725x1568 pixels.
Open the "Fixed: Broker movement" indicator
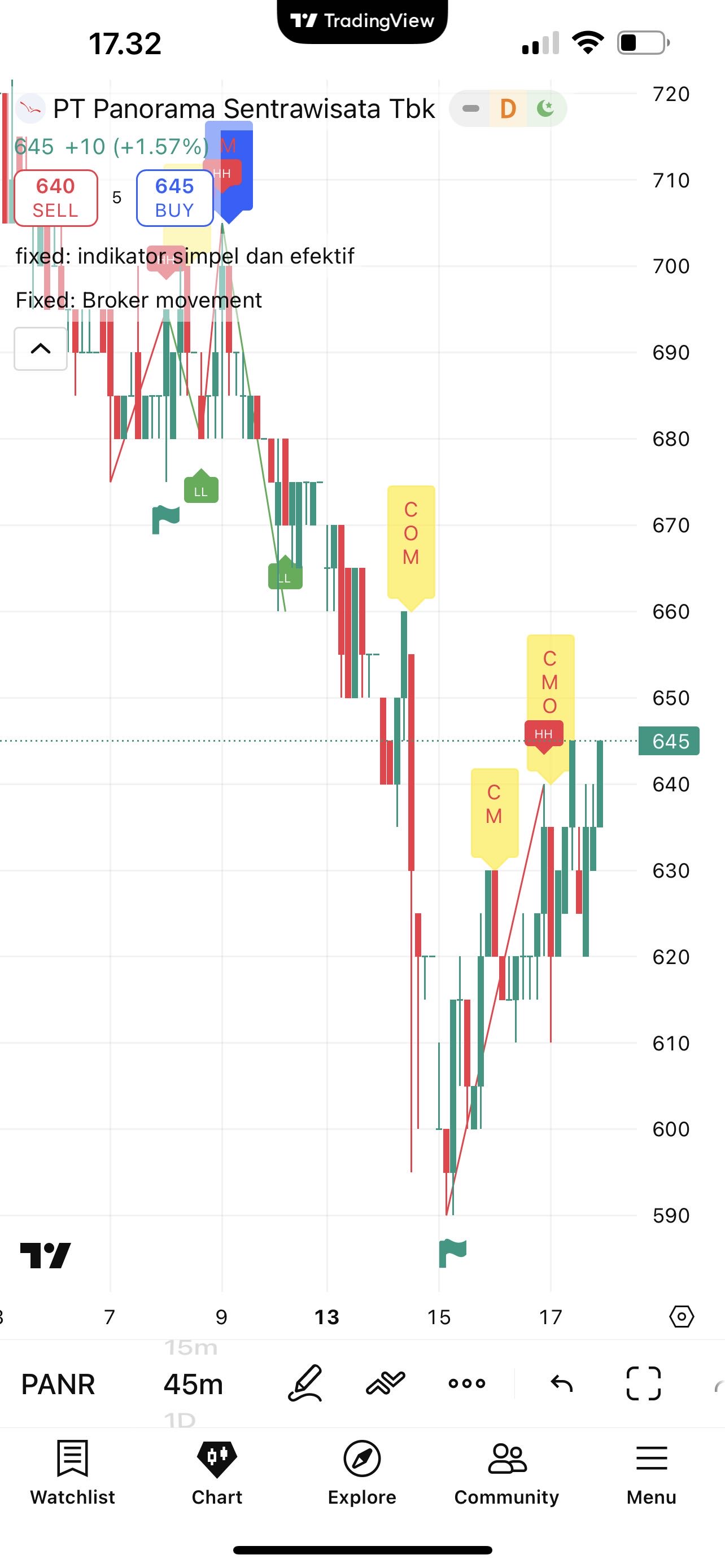click(x=139, y=300)
